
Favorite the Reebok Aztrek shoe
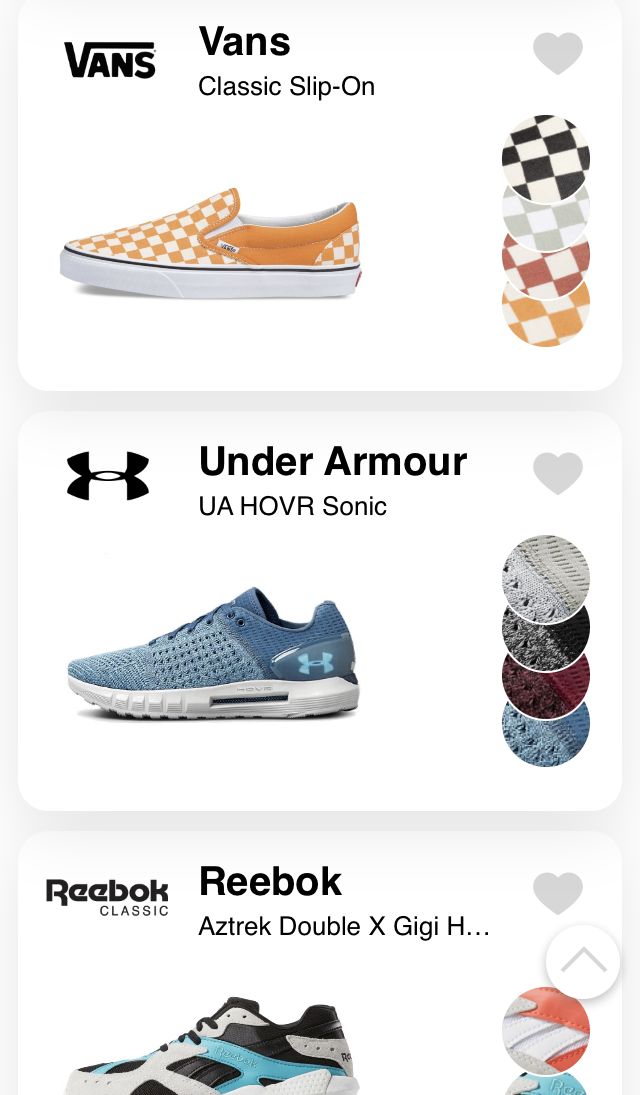coord(557,893)
